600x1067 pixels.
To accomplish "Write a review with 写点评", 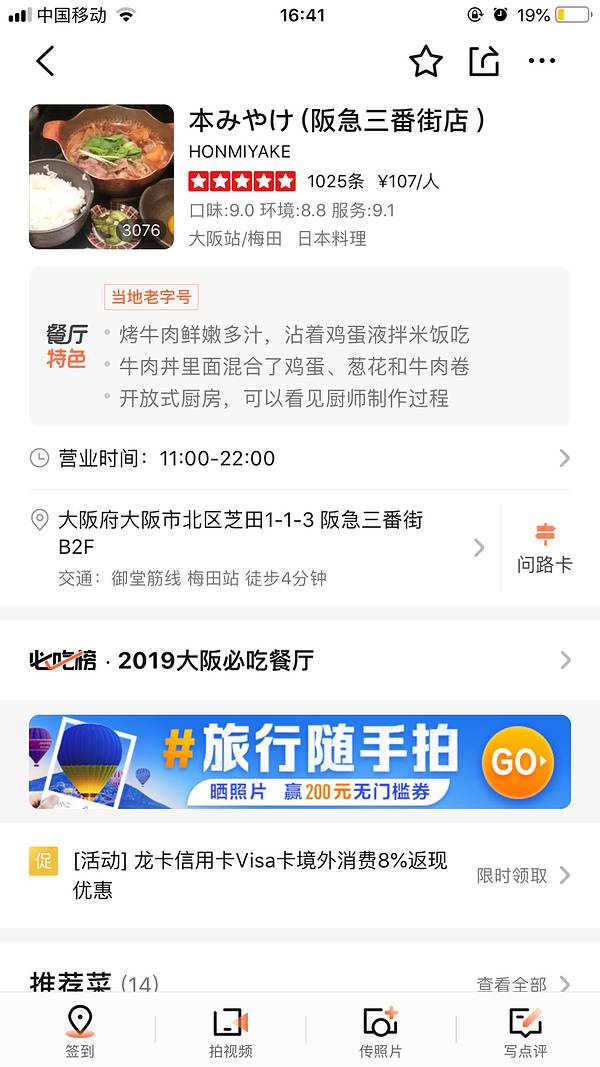I will 525,1031.
